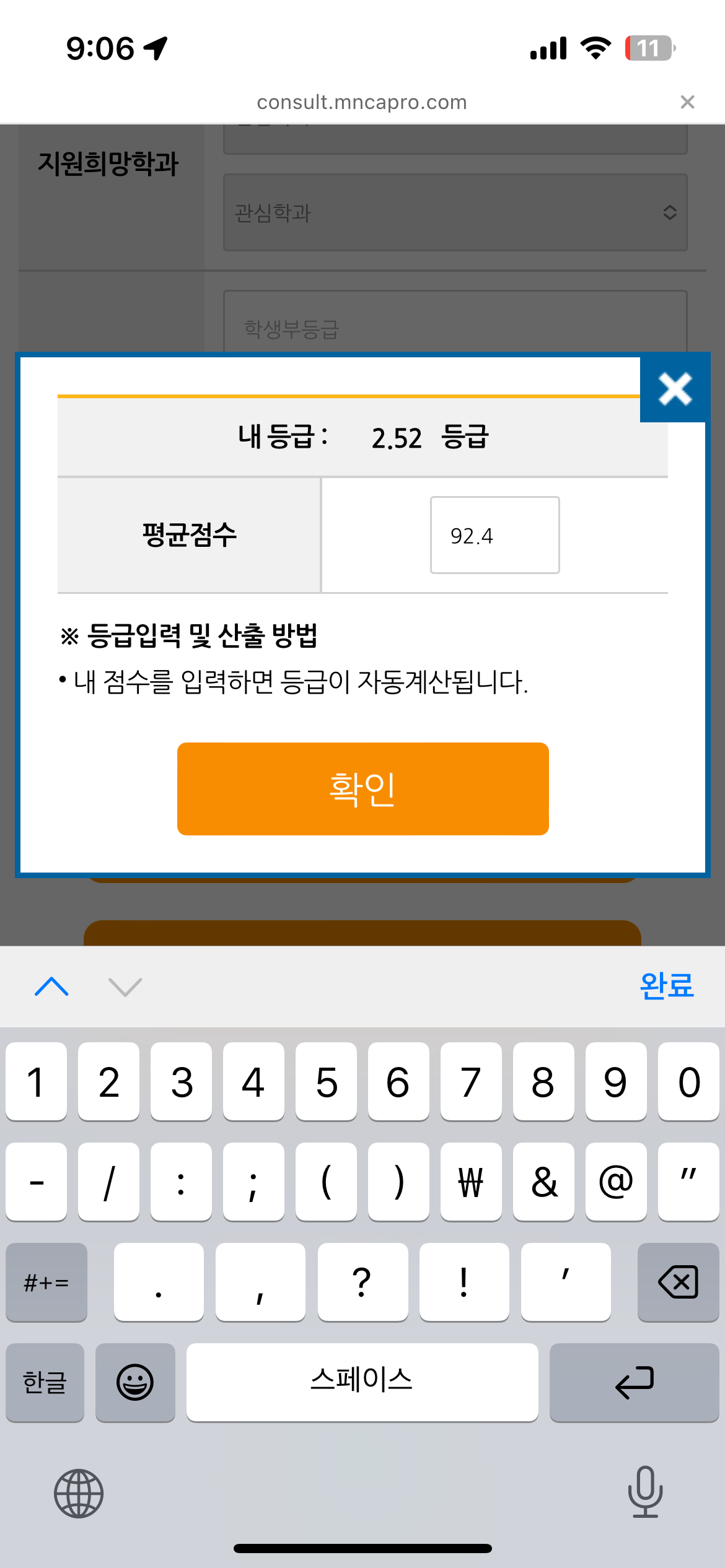725x1568 pixels.
Task: Tap 완료 to dismiss the keyboard
Action: point(666,986)
